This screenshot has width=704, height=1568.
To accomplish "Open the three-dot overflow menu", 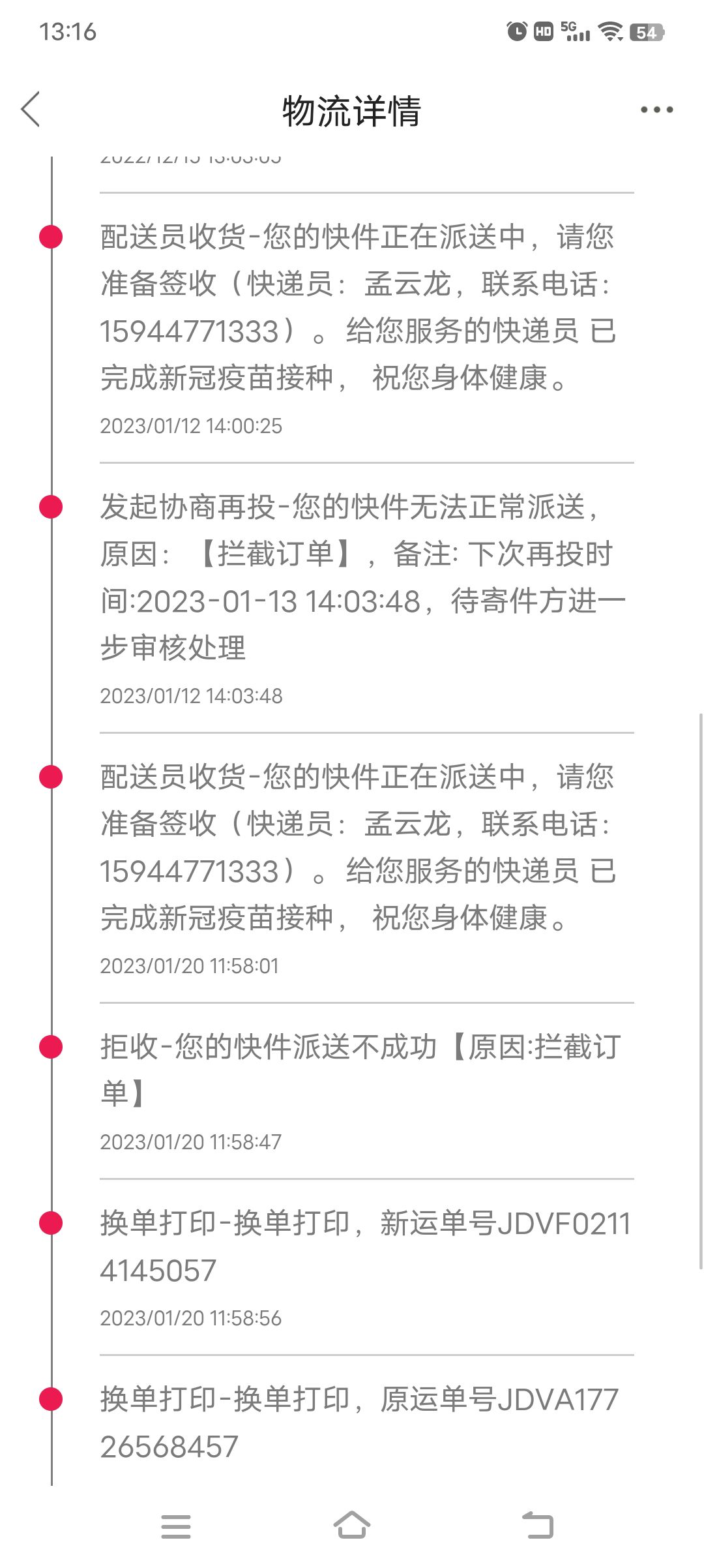I will tap(656, 110).
